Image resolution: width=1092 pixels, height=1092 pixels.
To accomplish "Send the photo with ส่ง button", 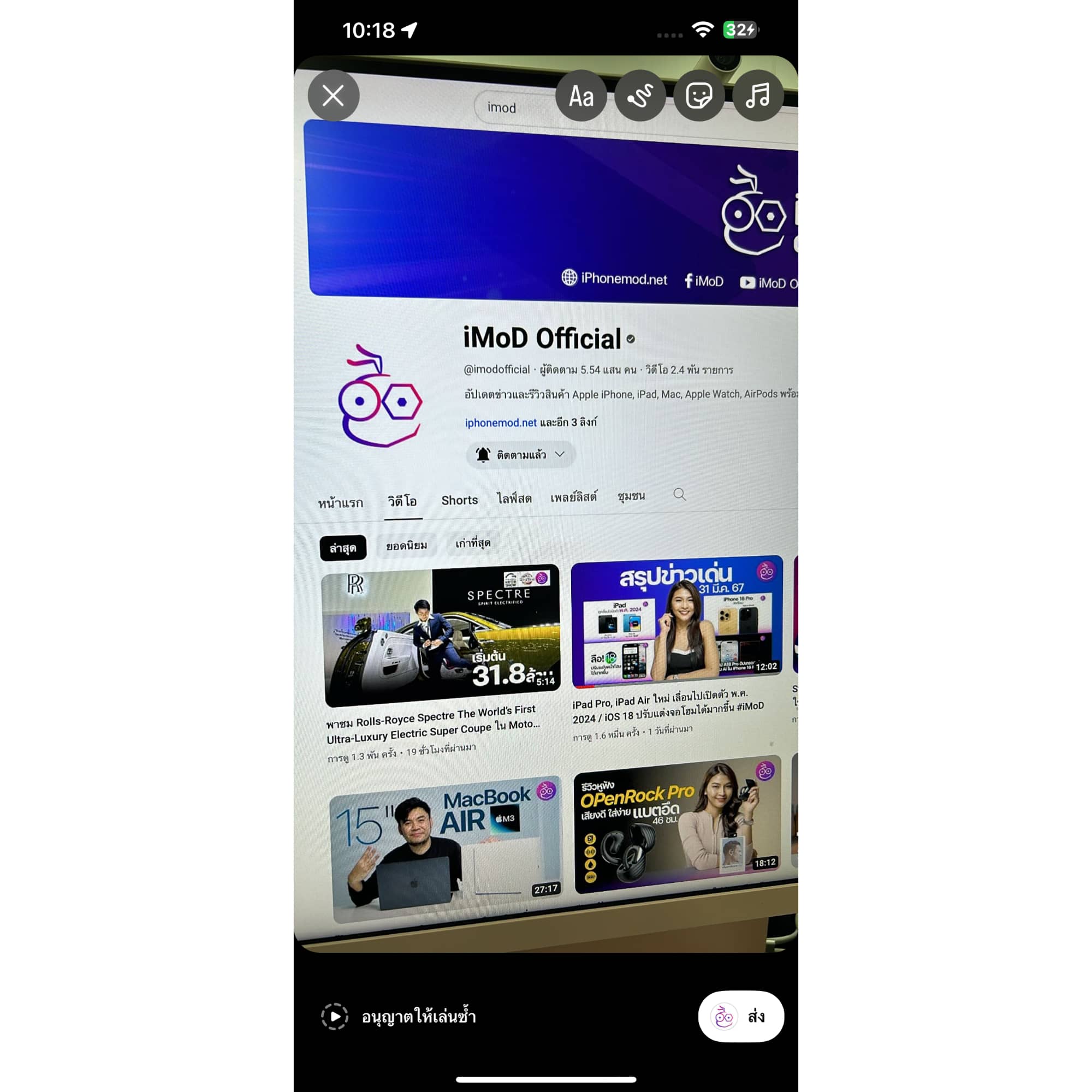I will [740, 1016].
